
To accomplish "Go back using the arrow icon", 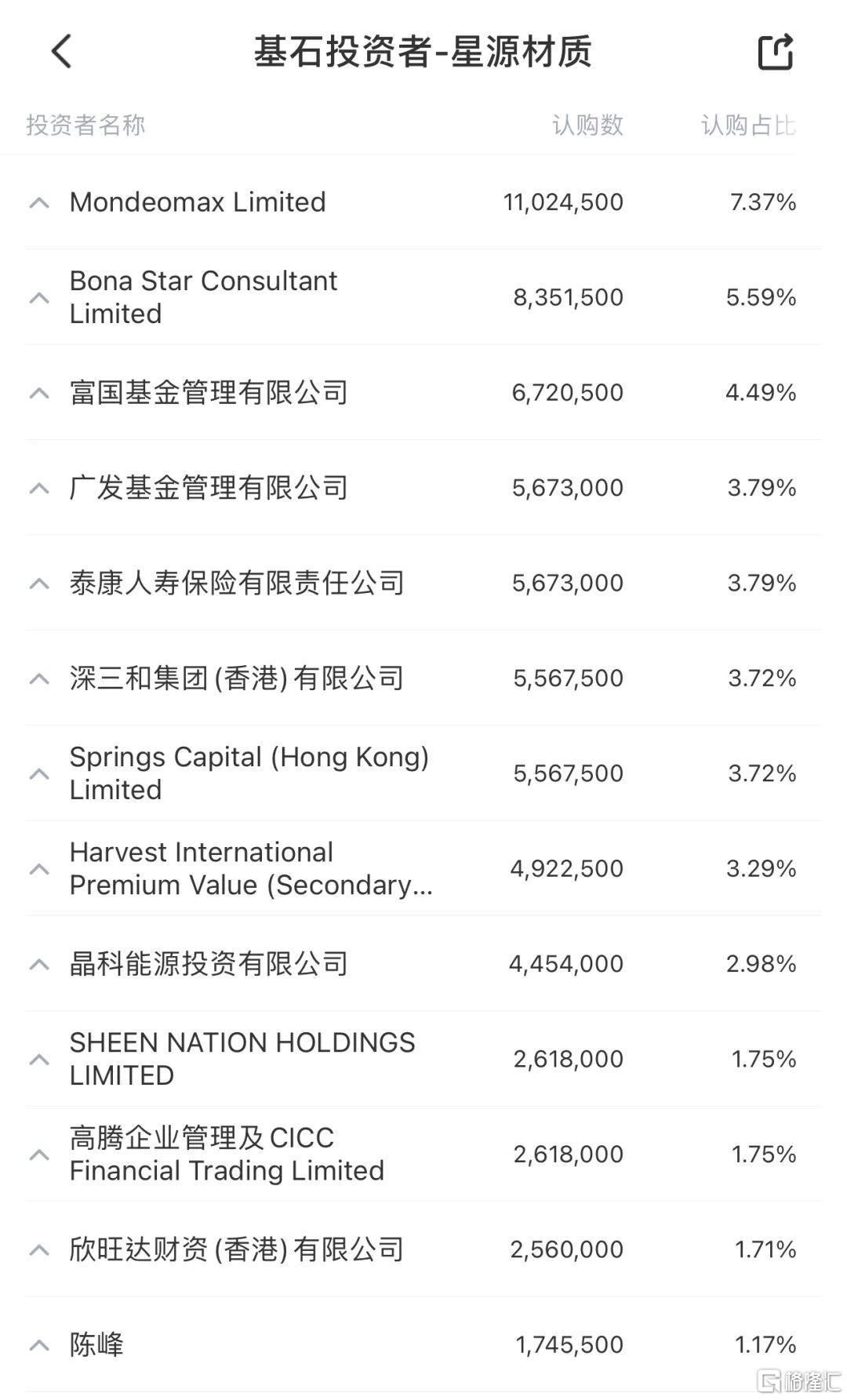I will (x=61, y=52).
